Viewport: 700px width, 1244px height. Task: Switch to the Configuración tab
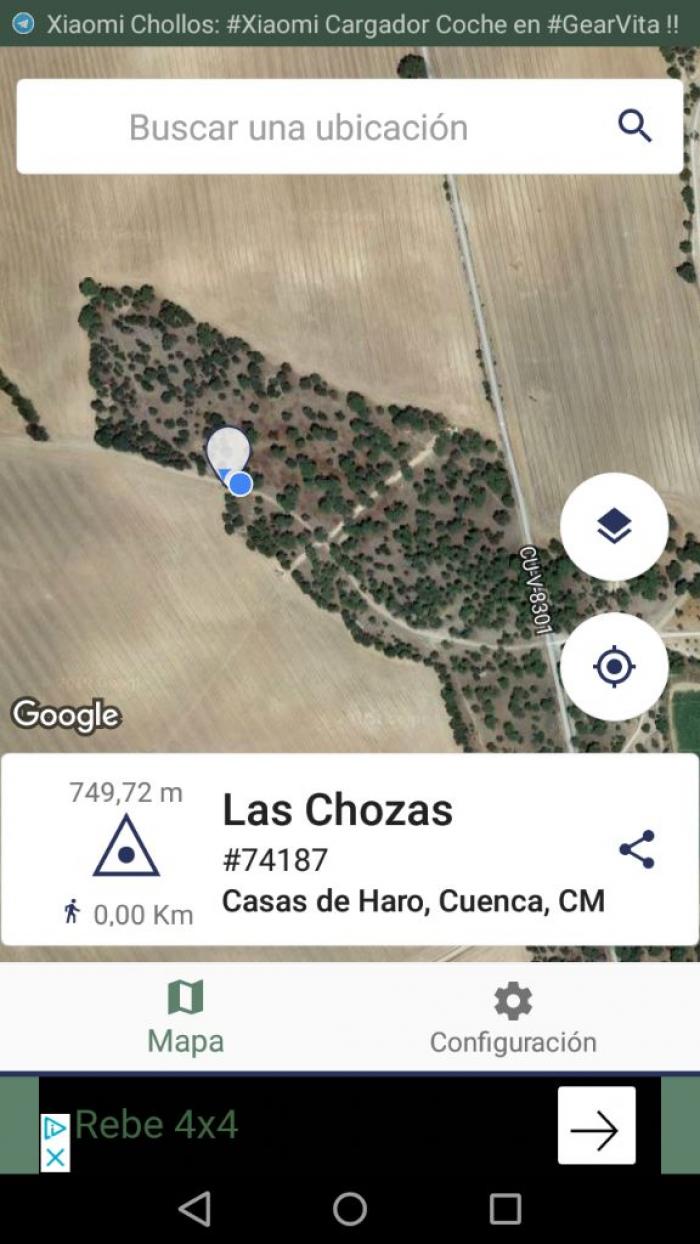[x=513, y=1017]
